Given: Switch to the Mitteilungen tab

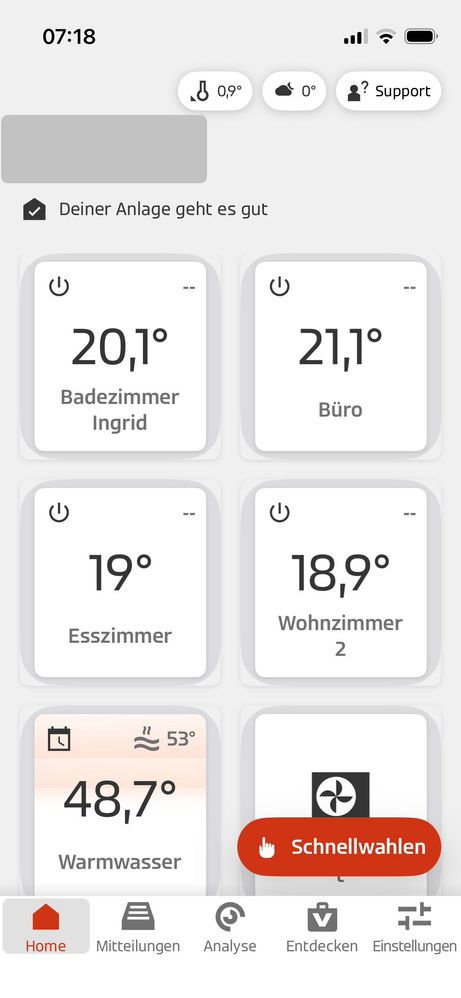Looking at the screenshot, I should [x=138, y=927].
